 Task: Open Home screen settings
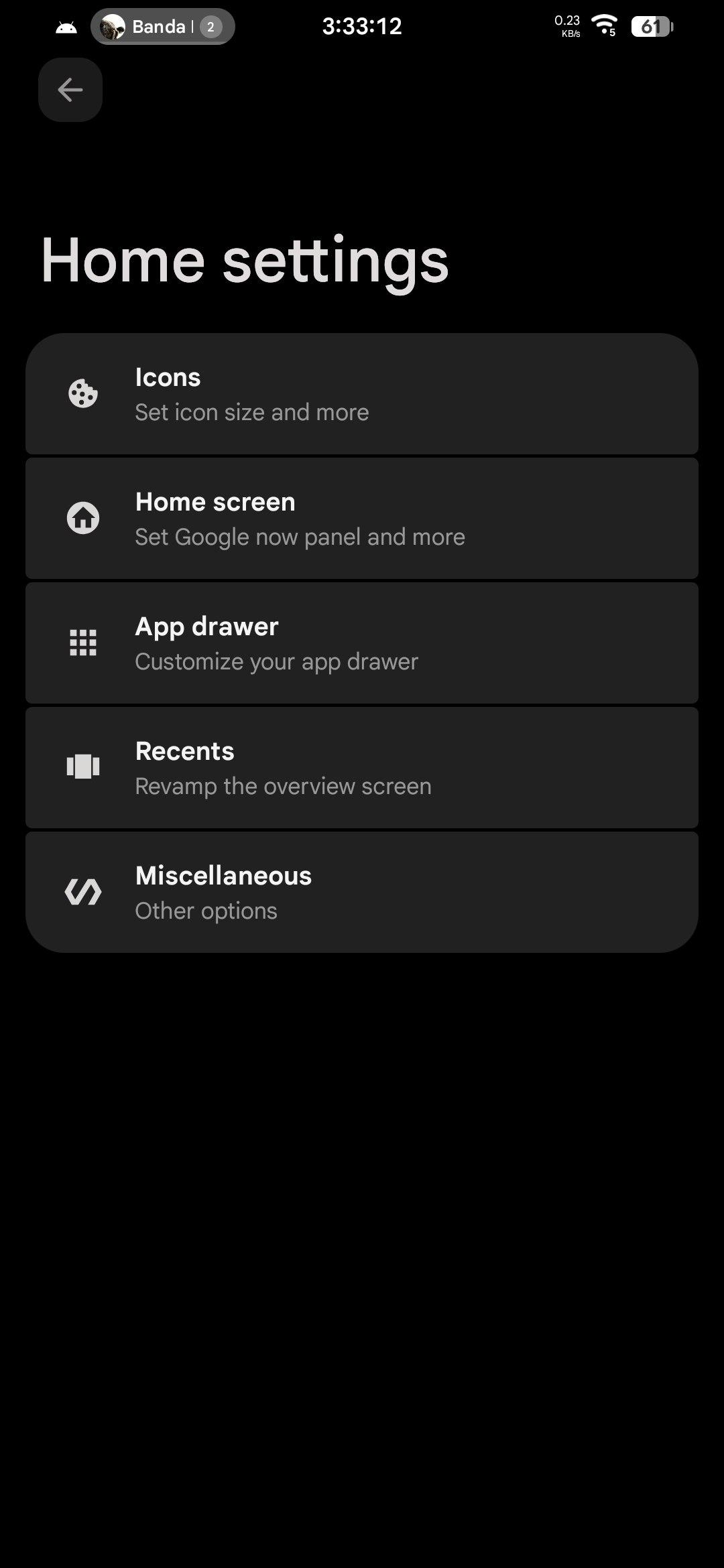362,519
